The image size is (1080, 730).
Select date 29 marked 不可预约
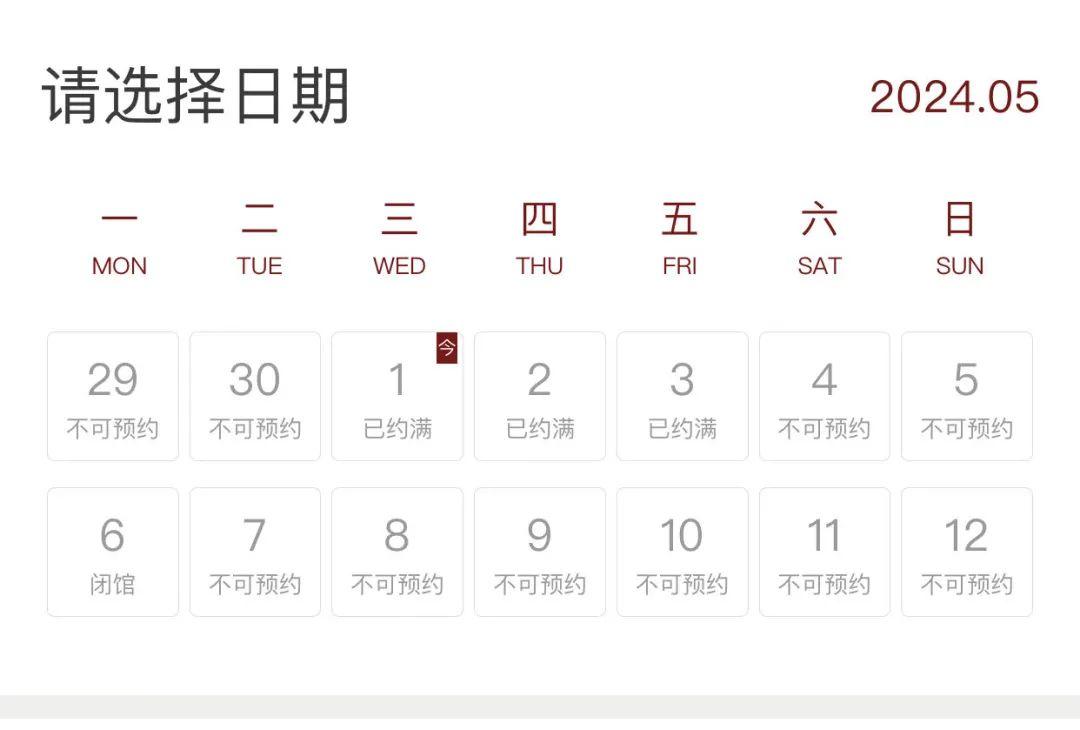[113, 396]
